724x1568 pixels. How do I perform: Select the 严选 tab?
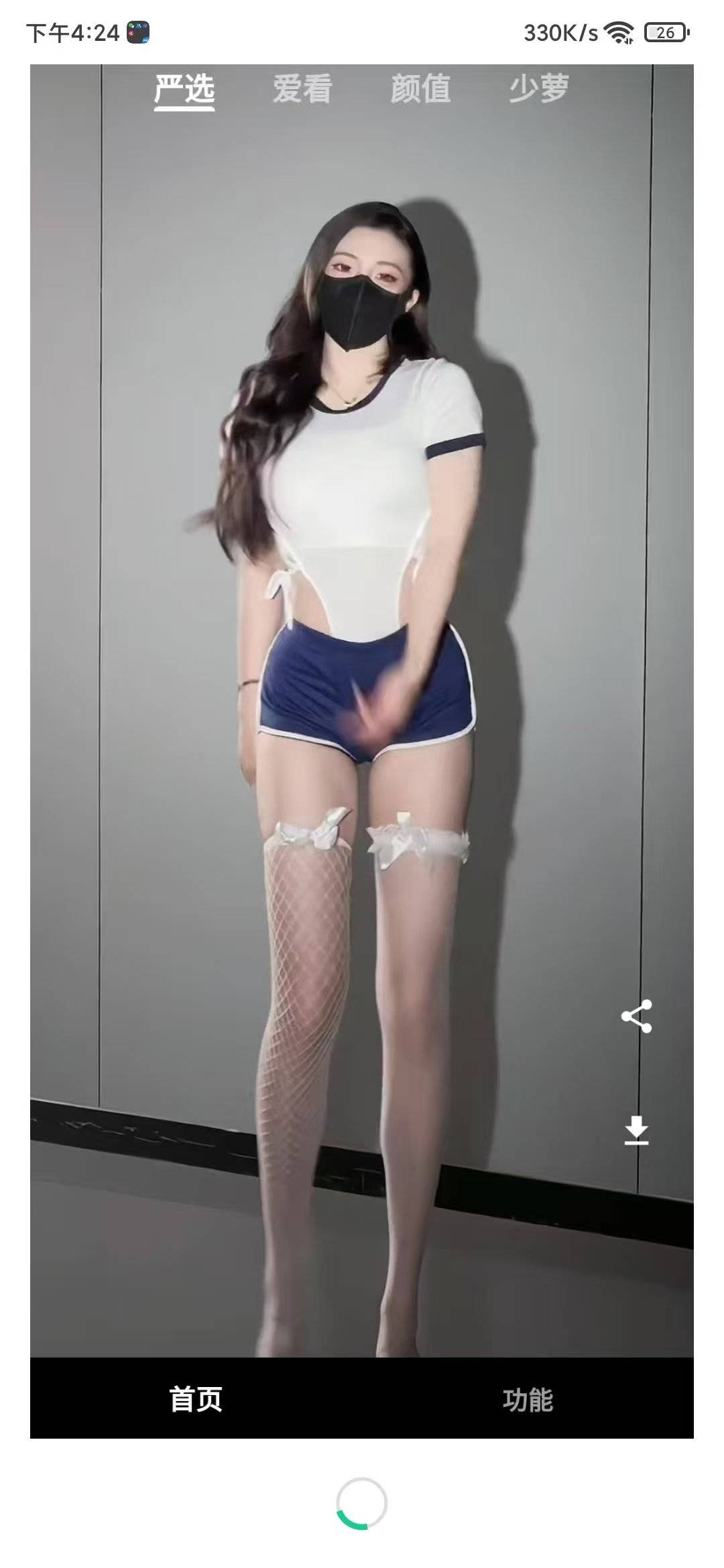[184, 89]
